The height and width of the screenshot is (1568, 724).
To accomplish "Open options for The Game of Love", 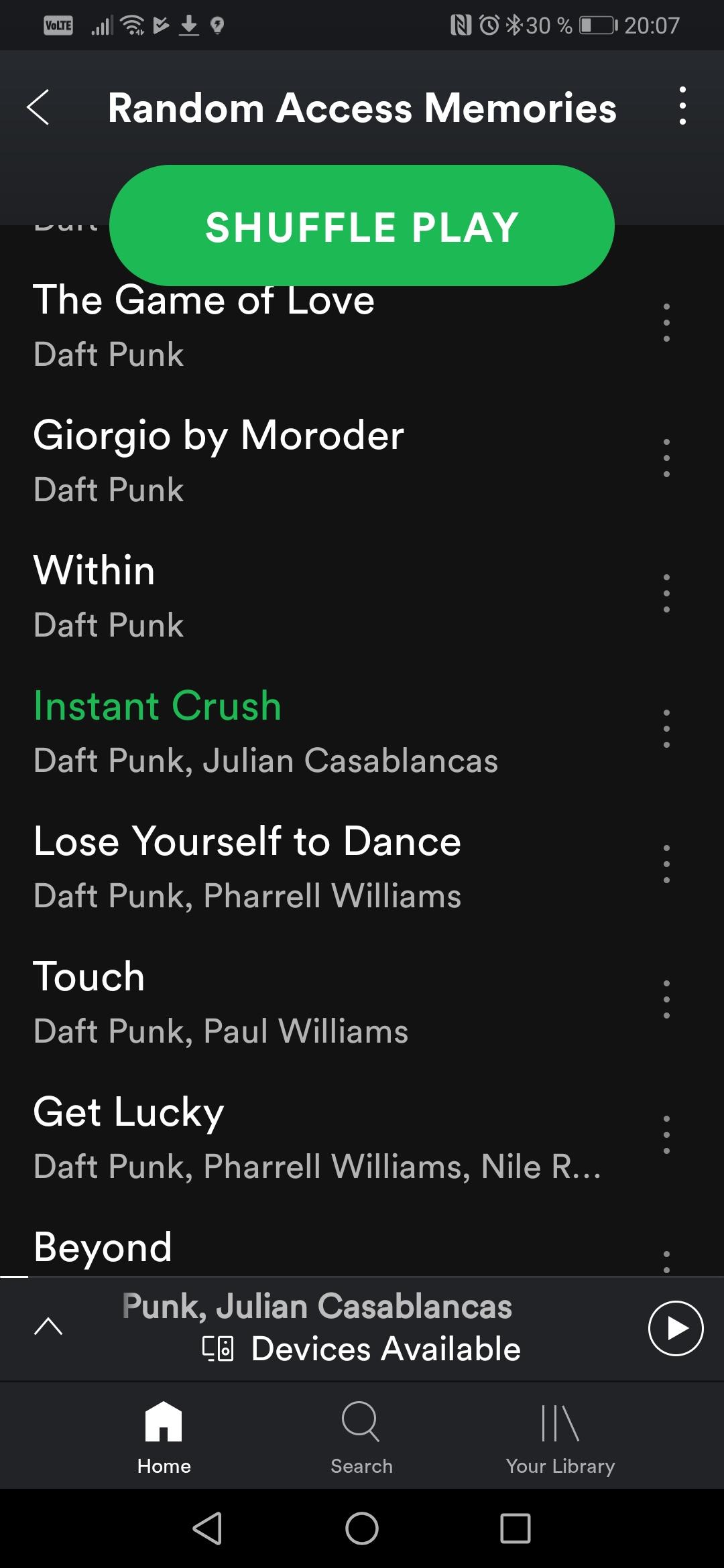I will point(666,323).
